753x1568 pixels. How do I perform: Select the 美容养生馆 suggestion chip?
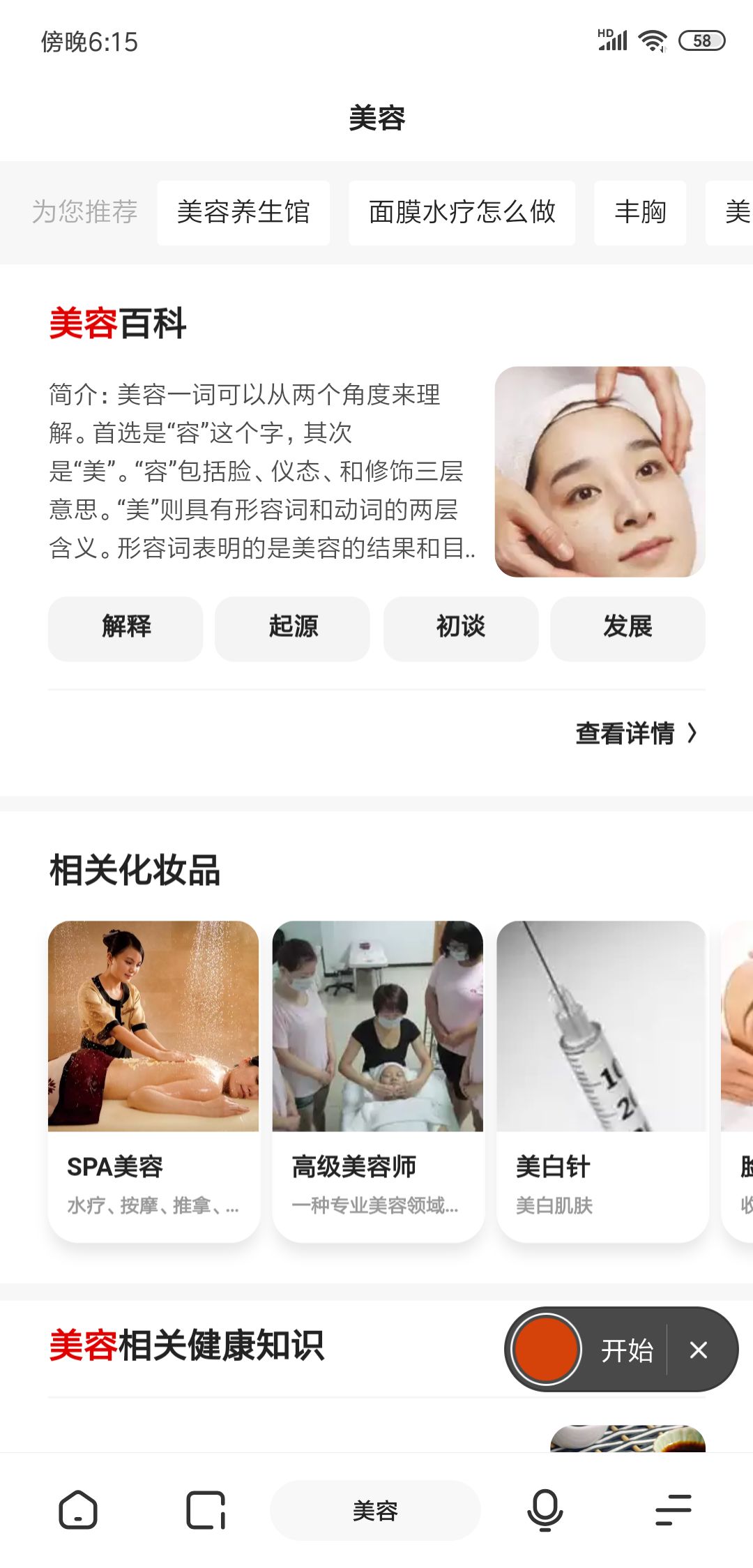point(244,213)
